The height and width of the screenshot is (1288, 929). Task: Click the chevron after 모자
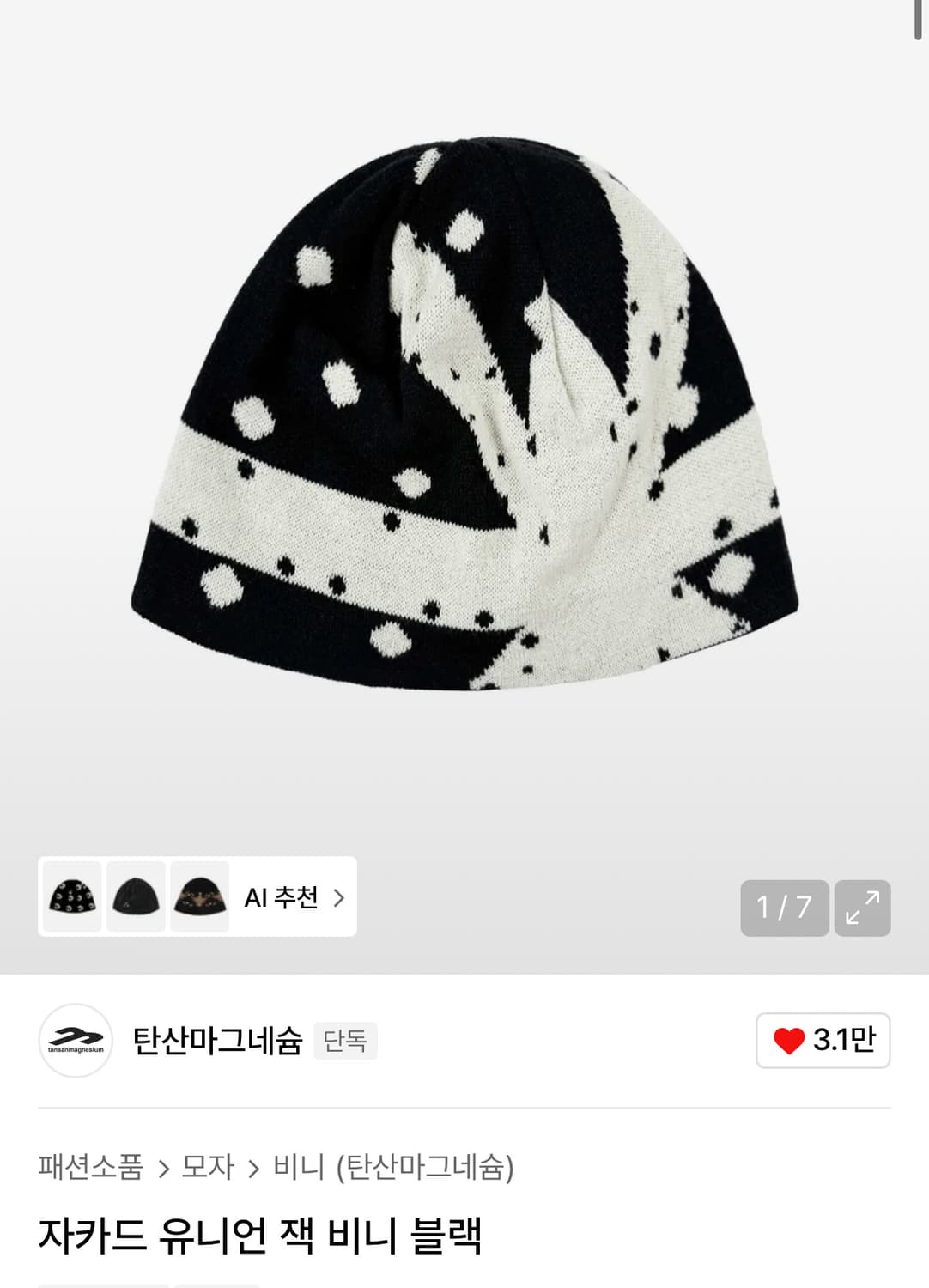click(252, 1166)
